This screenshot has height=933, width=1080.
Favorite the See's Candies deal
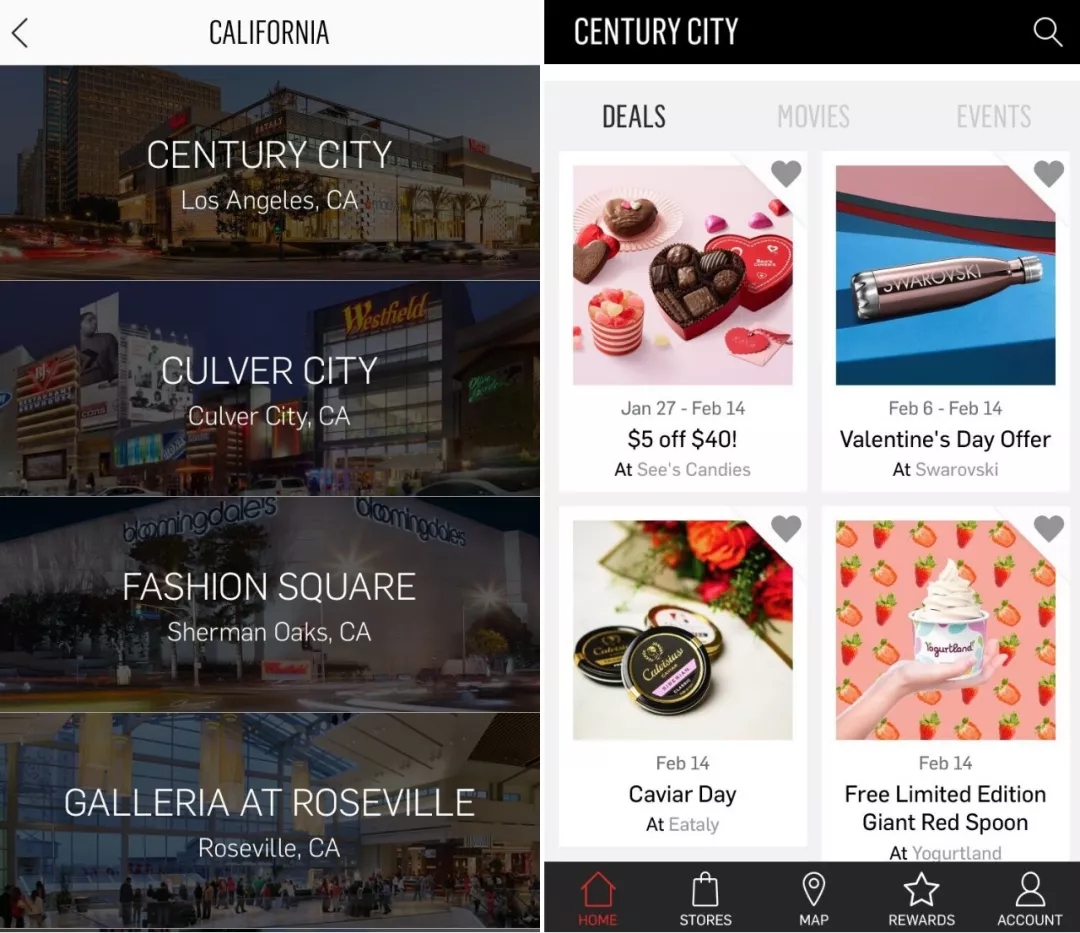pyautogui.click(x=786, y=173)
